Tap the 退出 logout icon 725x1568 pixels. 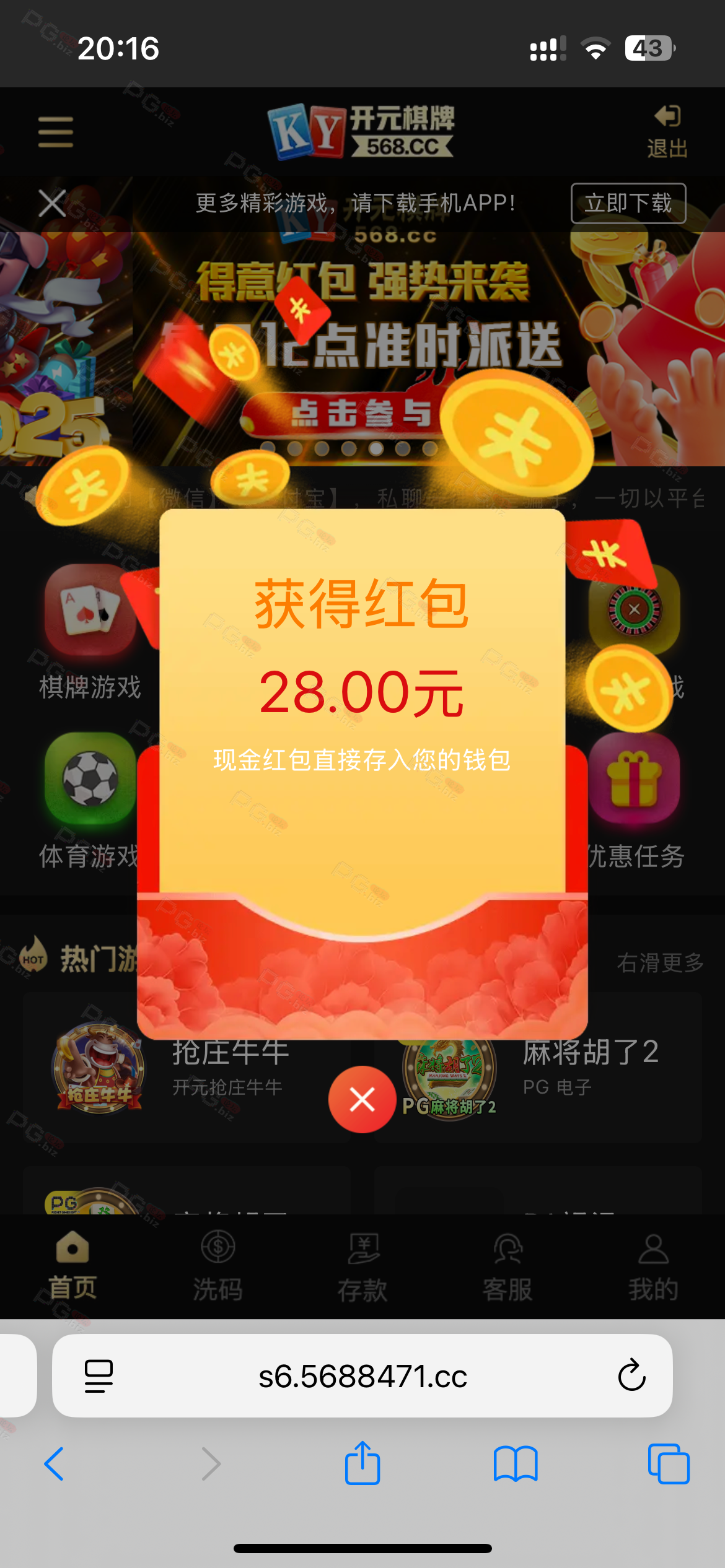pos(667,131)
